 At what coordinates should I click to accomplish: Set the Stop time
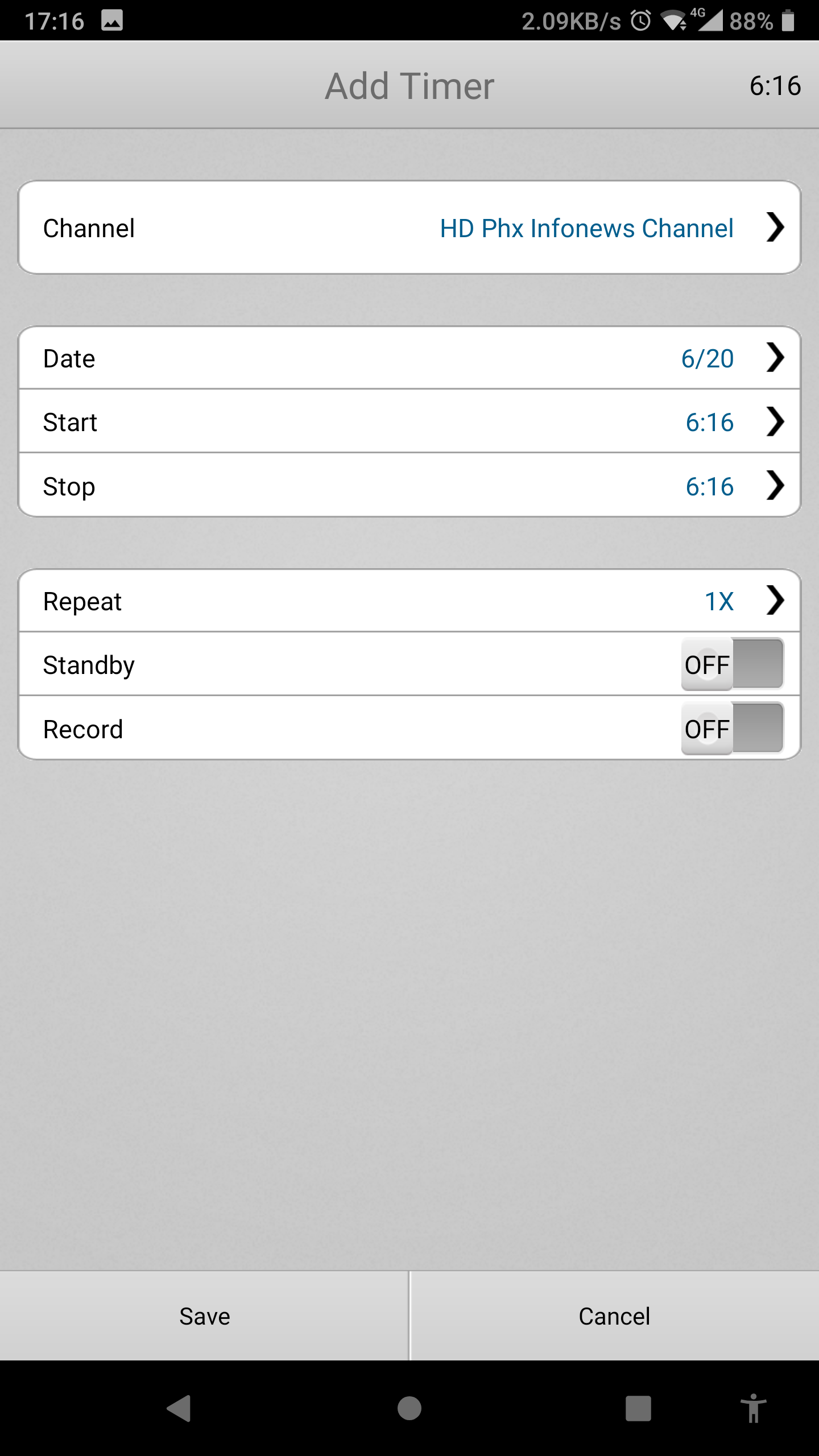pos(409,486)
